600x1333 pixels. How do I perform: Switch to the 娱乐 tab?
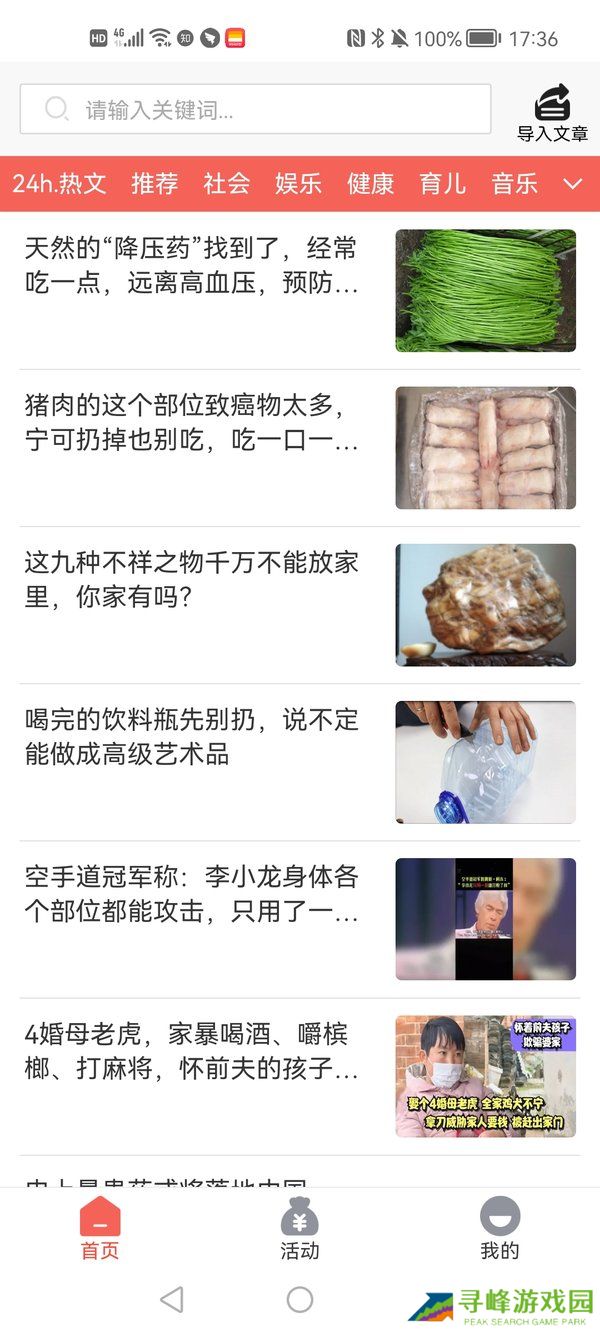(299, 184)
